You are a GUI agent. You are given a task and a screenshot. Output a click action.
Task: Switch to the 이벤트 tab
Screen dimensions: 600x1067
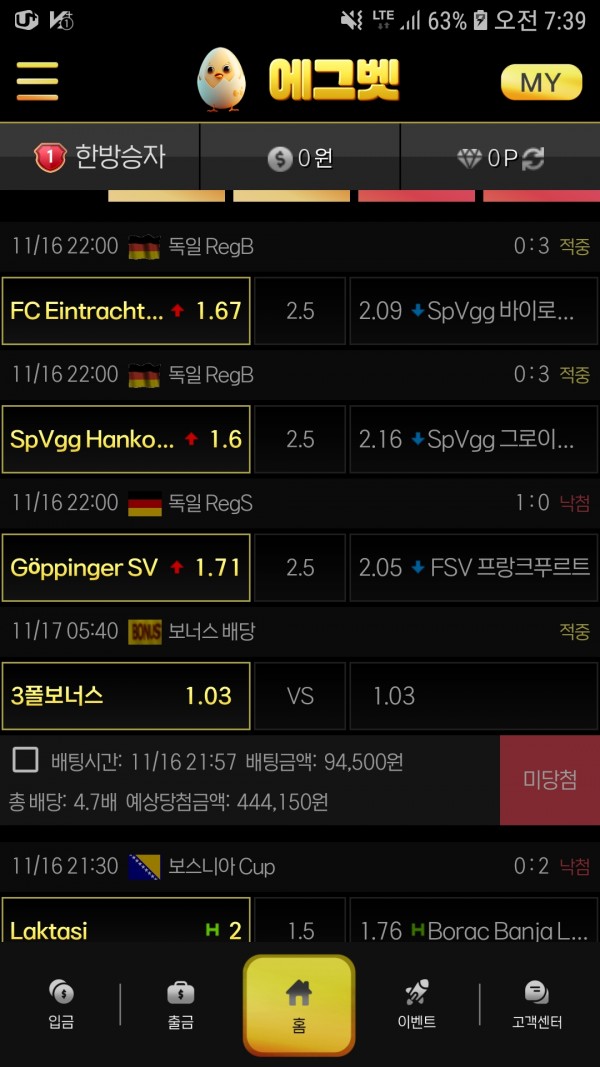click(x=416, y=1004)
